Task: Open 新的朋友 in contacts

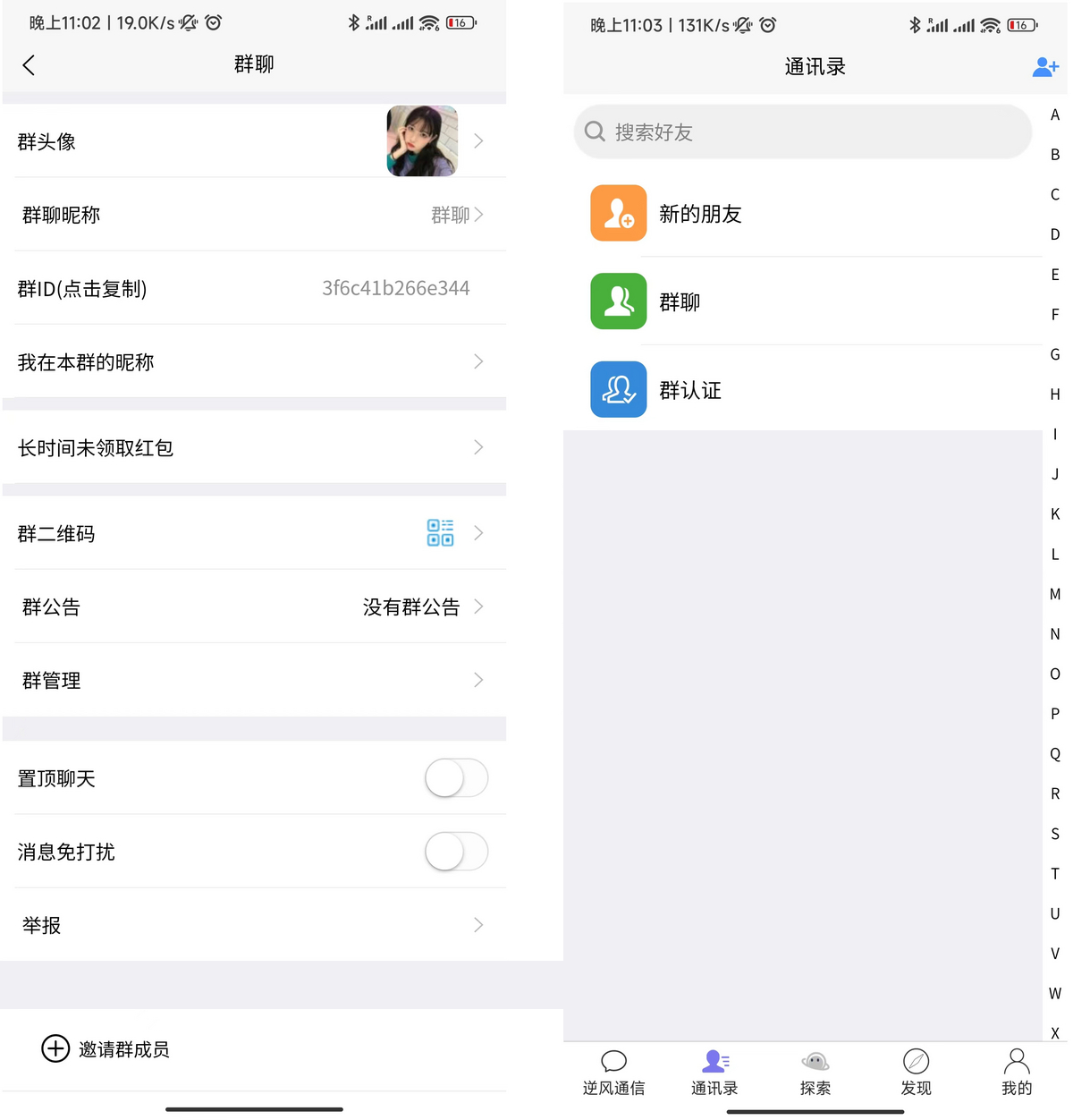Action: point(700,214)
